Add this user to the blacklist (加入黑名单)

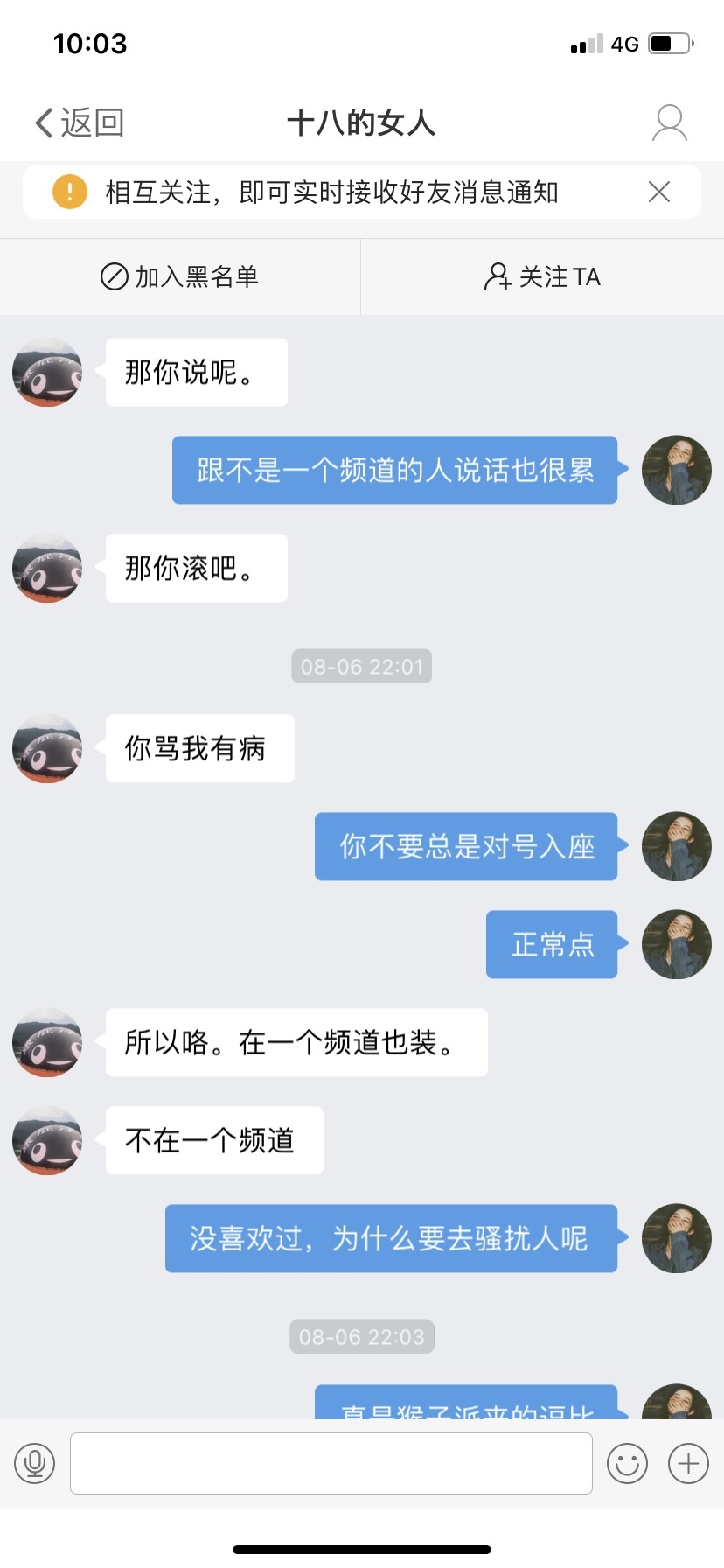(180, 276)
